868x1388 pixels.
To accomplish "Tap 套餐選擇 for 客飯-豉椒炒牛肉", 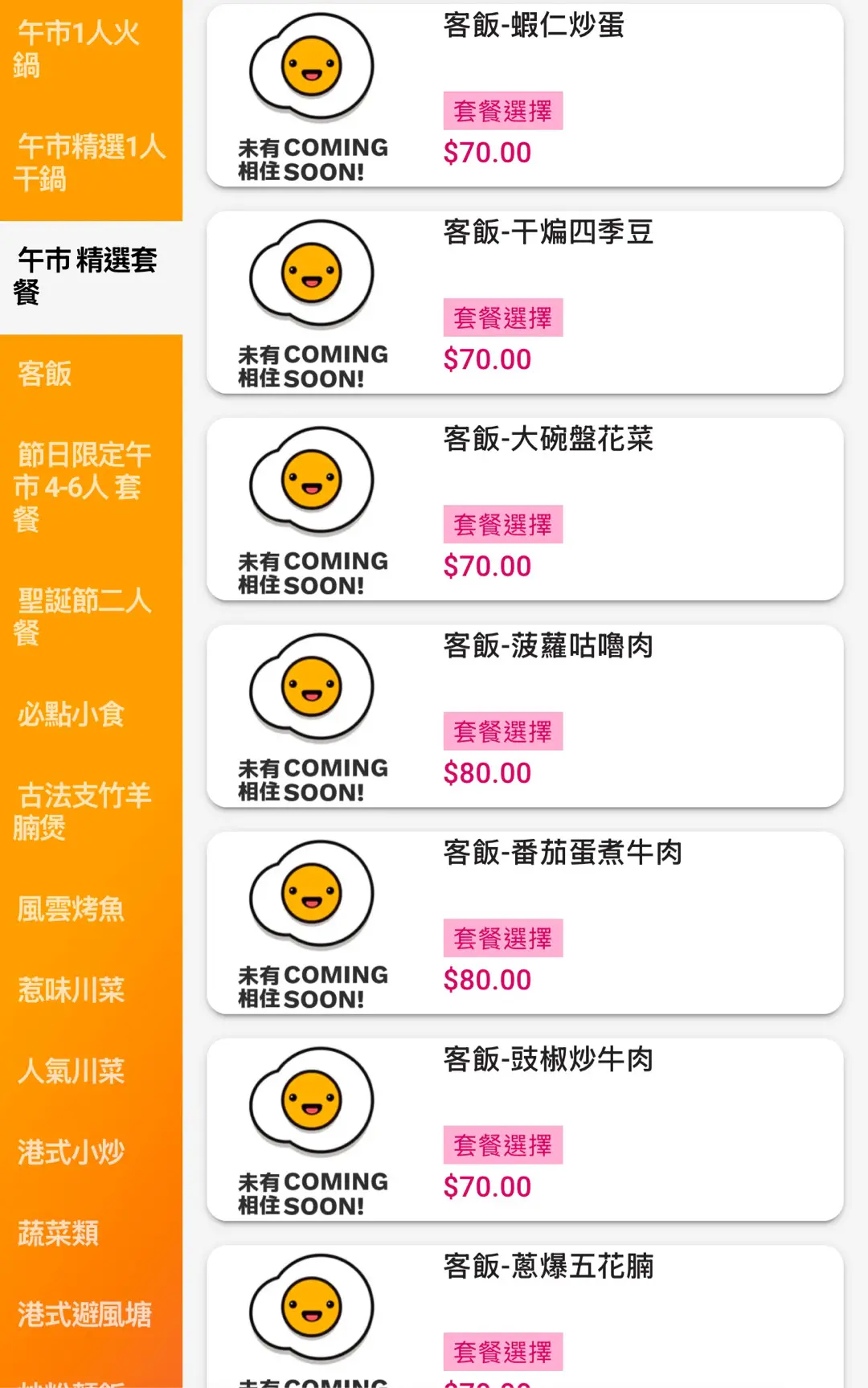I will [503, 1145].
